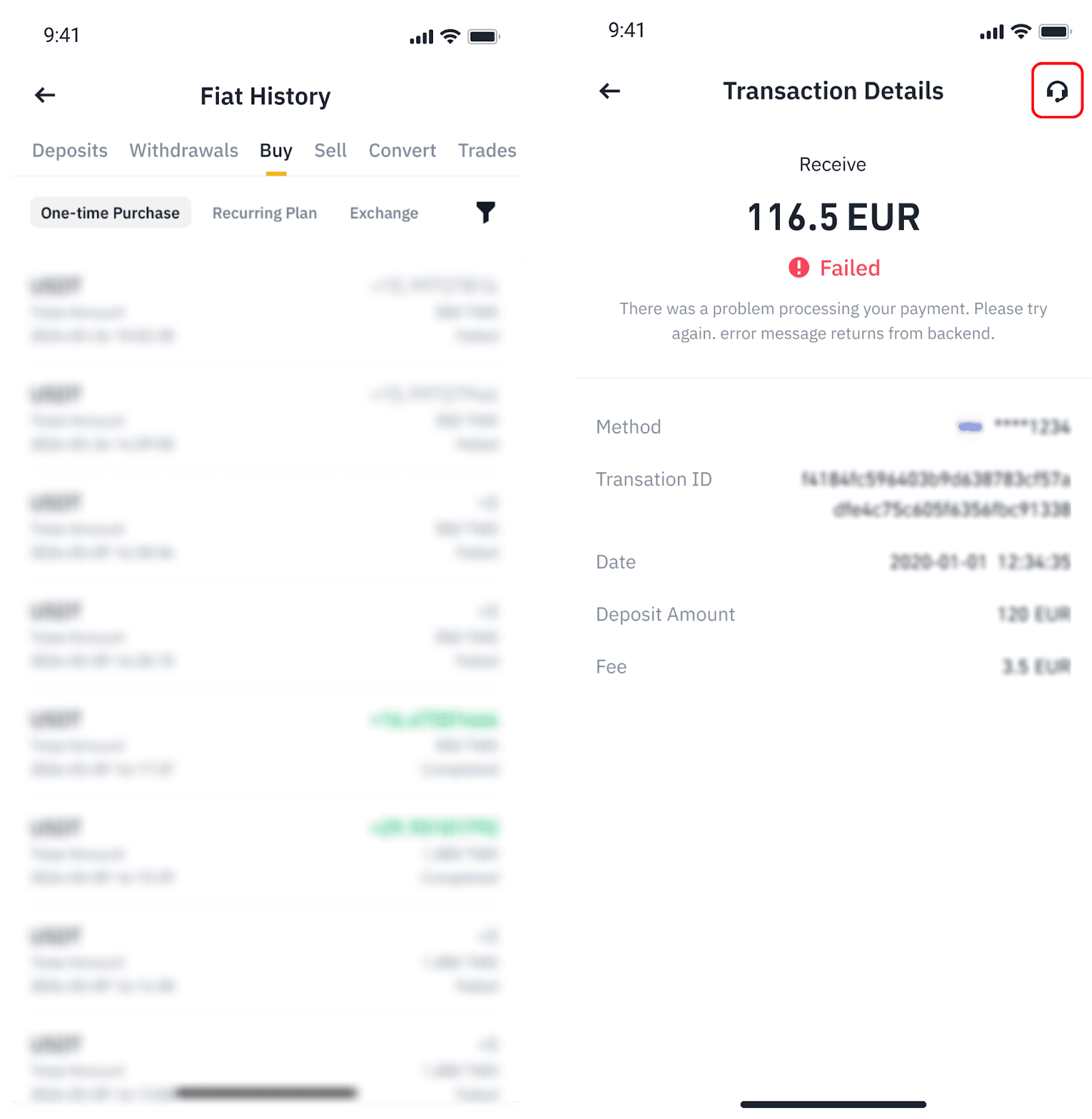Screen dimensions: 1092x1119
Task: Switch to the Withdrawals tab
Action: point(183,150)
